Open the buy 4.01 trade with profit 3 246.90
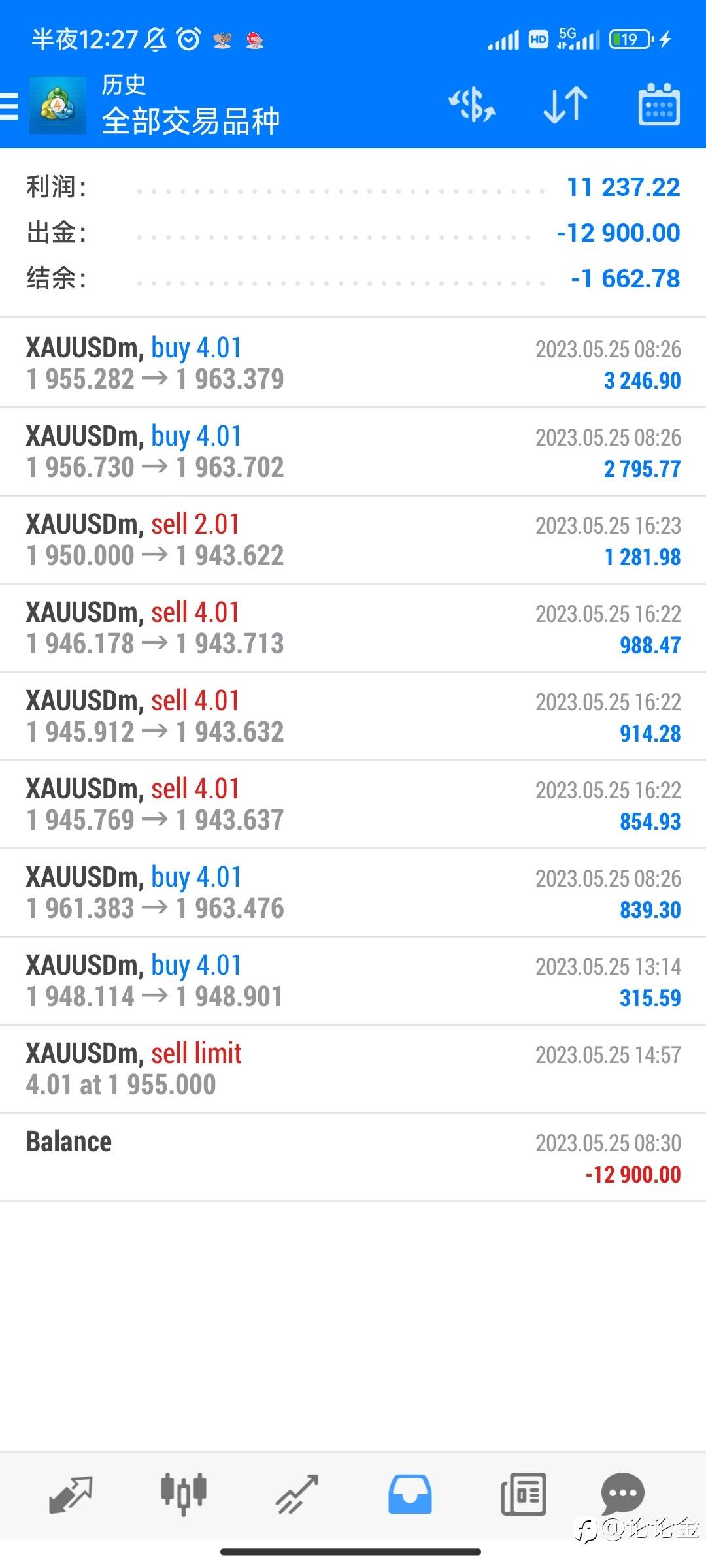 [x=353, y=363]
